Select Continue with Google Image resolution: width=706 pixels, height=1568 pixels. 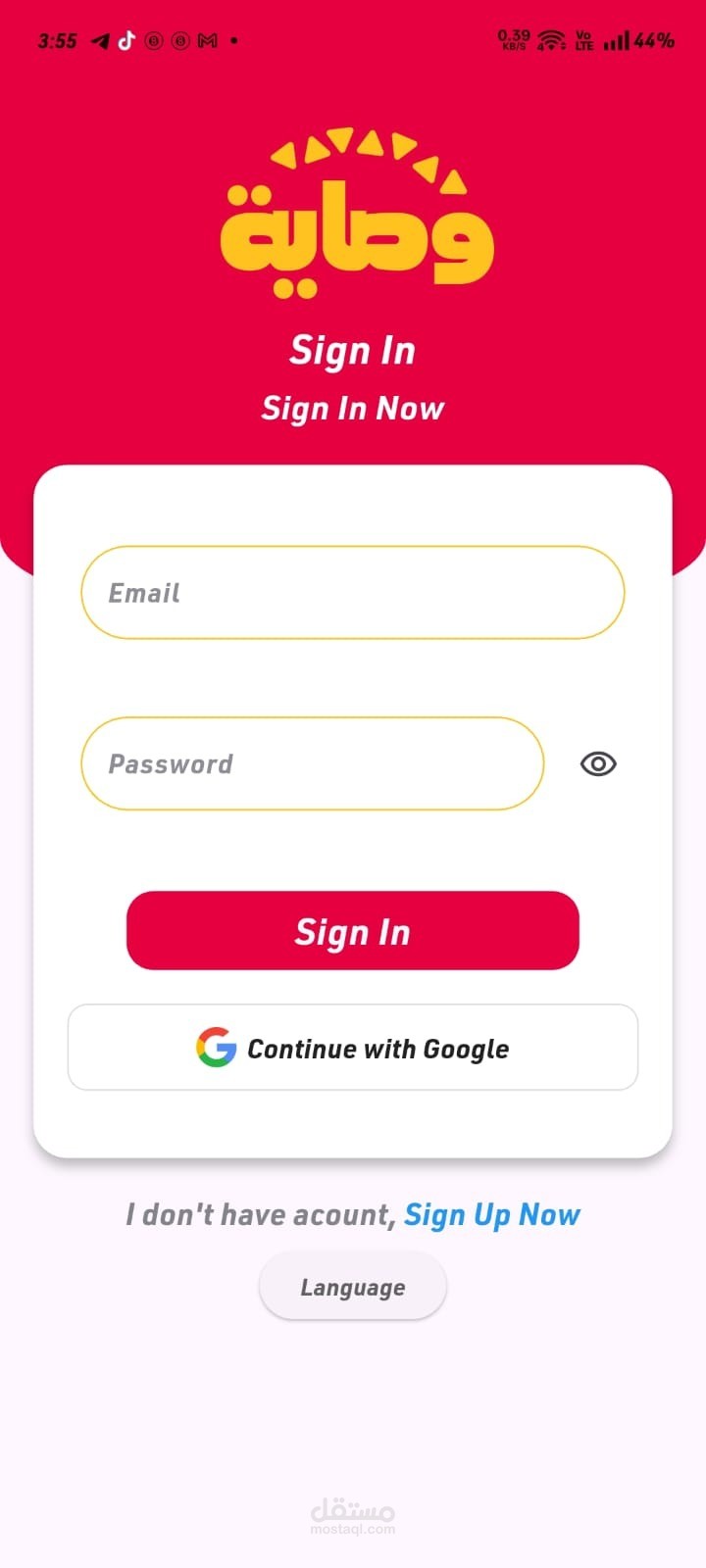pos(353,1048)
